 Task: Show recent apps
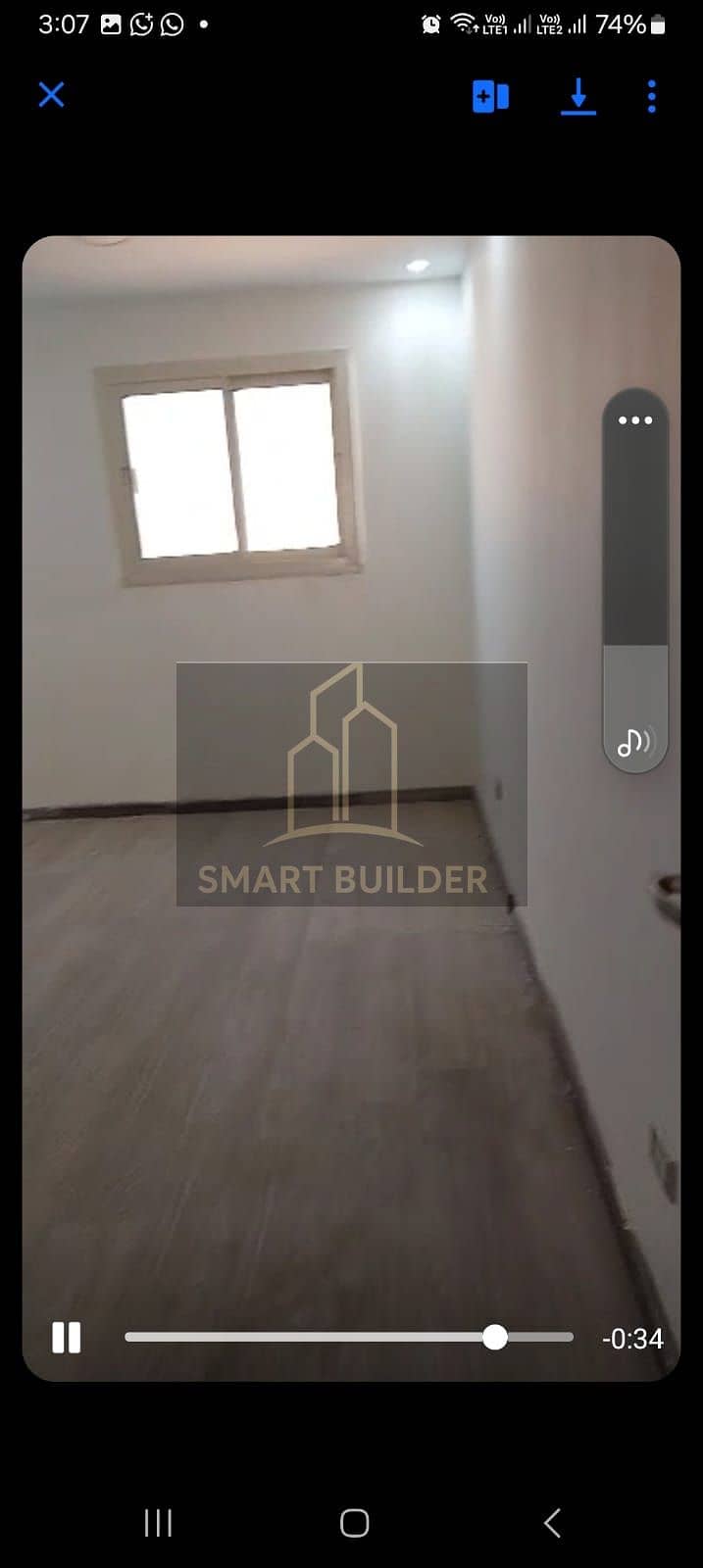click(158, 1523)
